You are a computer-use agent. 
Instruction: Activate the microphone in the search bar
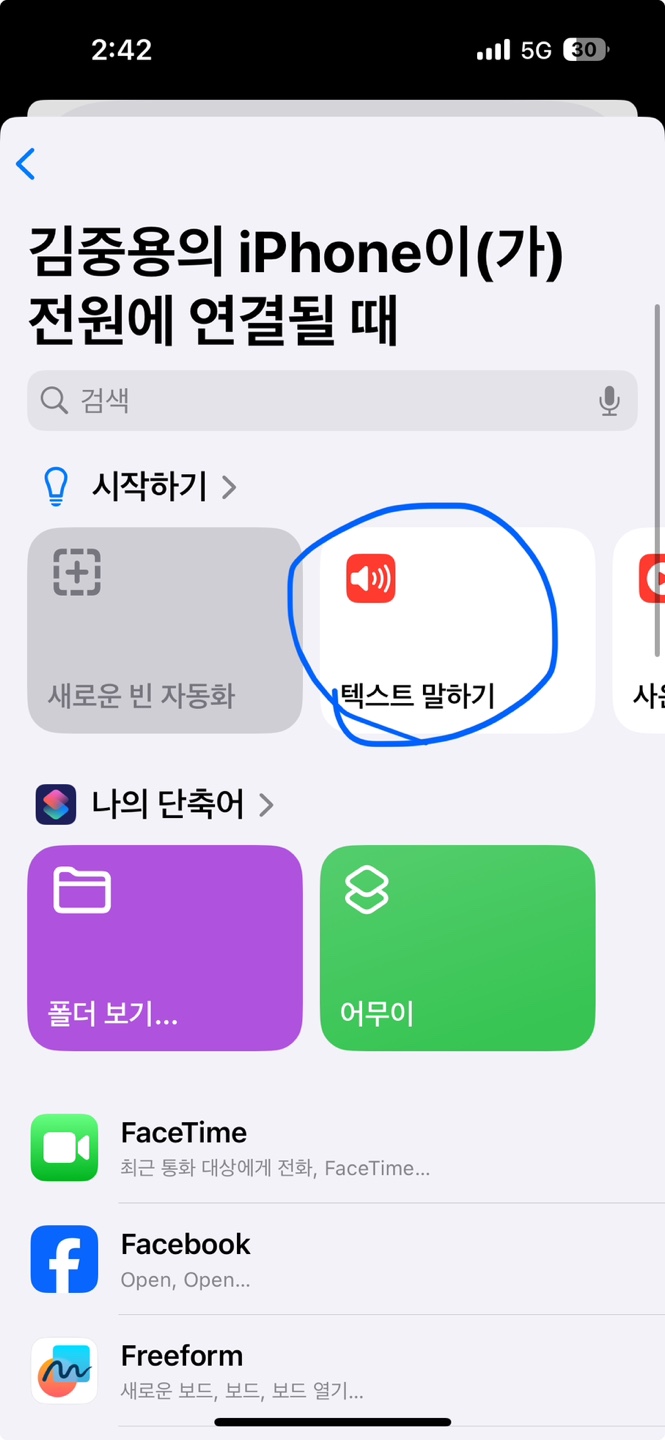coord(609,401)
